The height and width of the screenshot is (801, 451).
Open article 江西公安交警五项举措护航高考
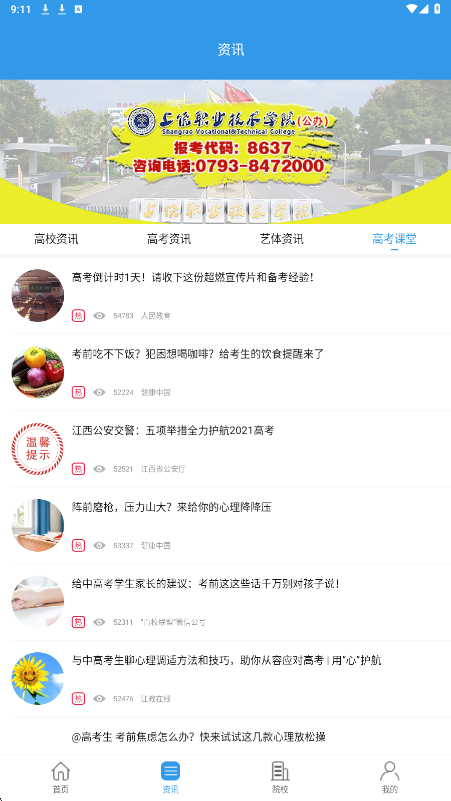point(225,449)
